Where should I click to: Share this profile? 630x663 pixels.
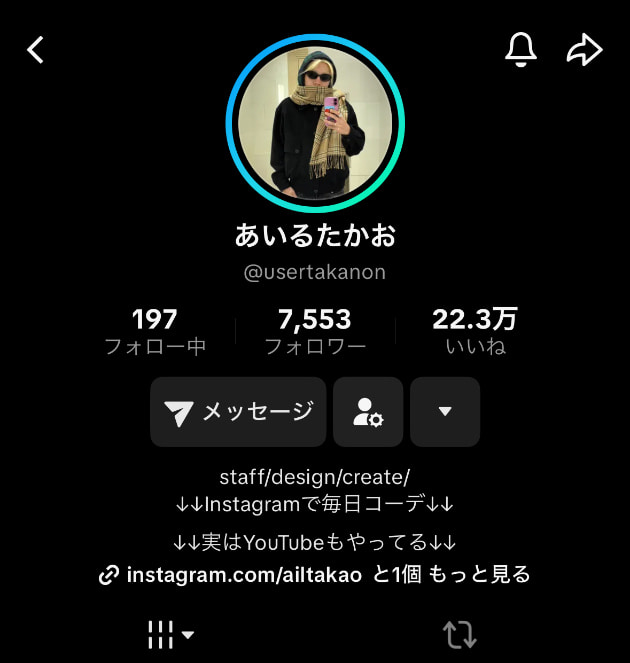pos(584,49)
